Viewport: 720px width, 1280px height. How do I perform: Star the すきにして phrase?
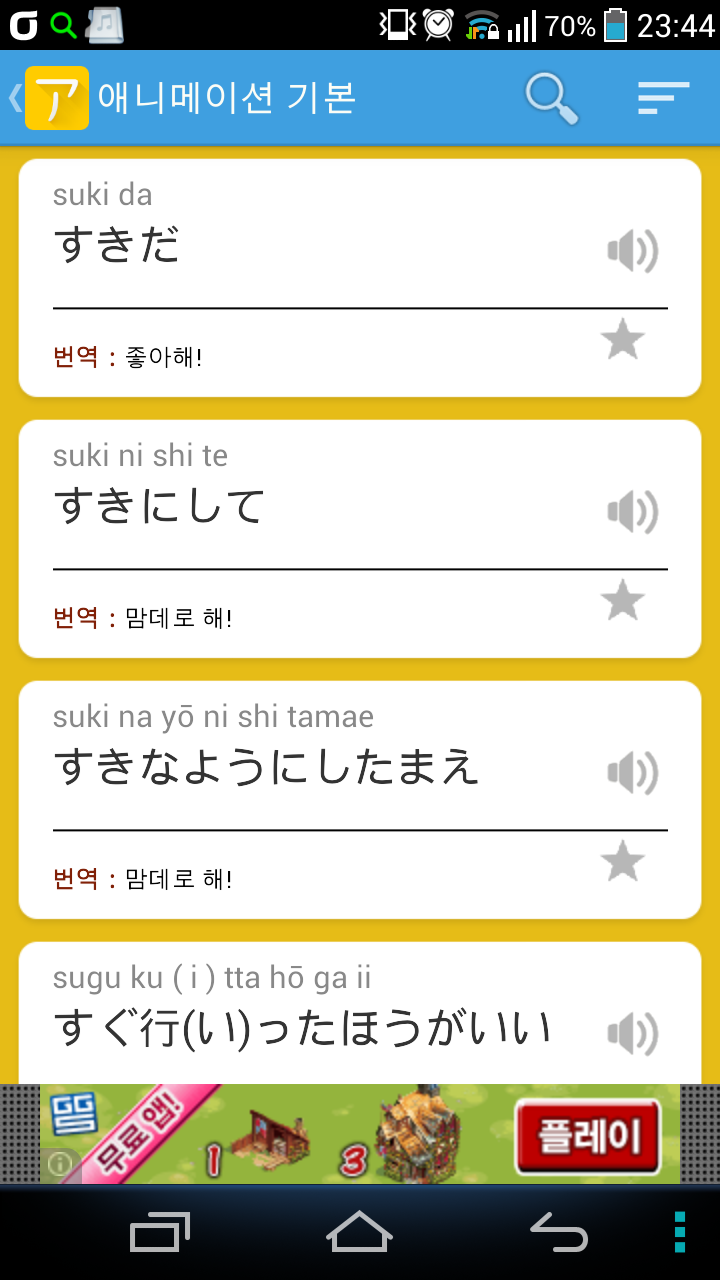(x=623, y=600)
